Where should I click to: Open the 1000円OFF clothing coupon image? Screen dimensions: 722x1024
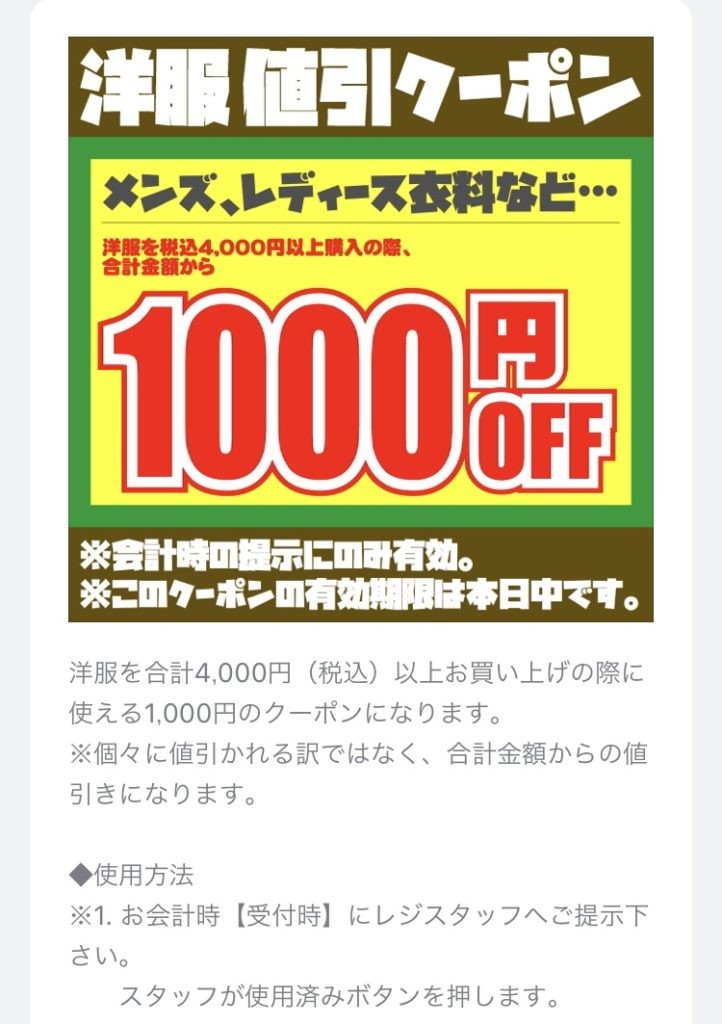(360, 330)
